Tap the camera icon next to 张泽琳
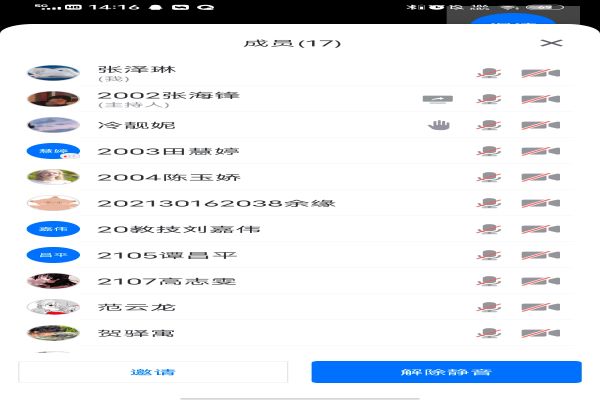600x400 pixels. (x=540, y=73)
